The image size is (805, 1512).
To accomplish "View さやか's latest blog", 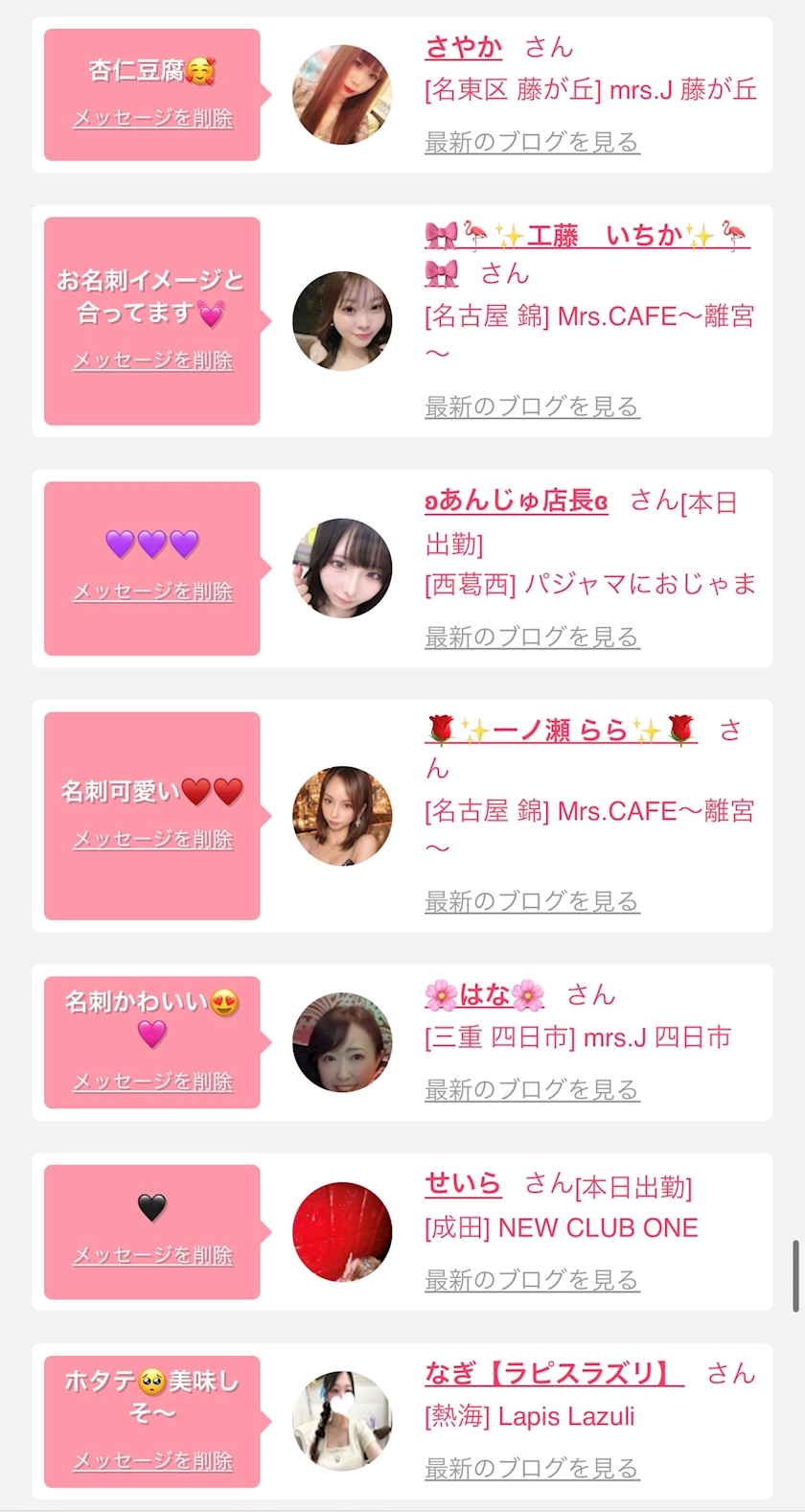I will click(532, 143).
